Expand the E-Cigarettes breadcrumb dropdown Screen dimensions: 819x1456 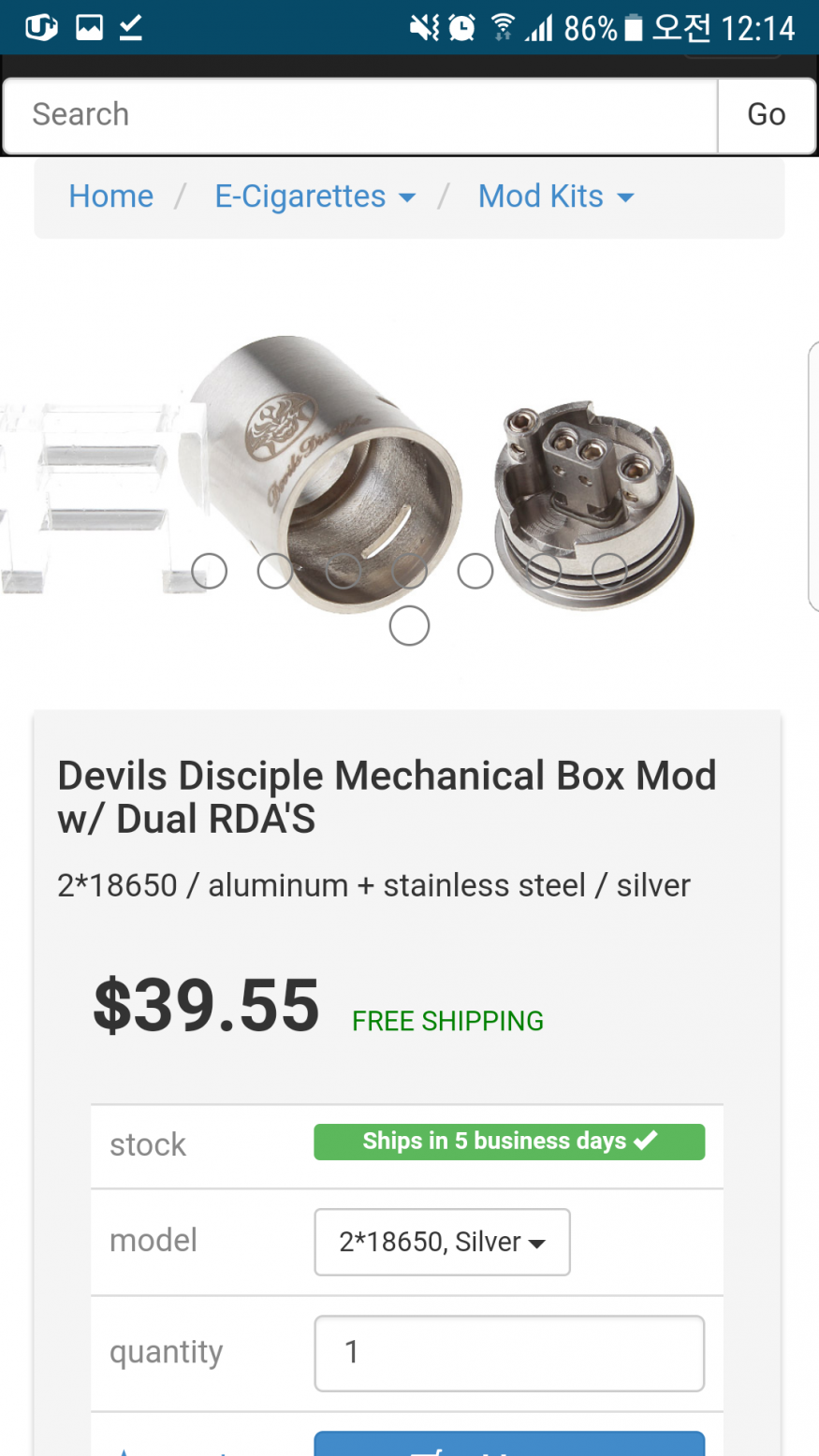click(314, 197)
